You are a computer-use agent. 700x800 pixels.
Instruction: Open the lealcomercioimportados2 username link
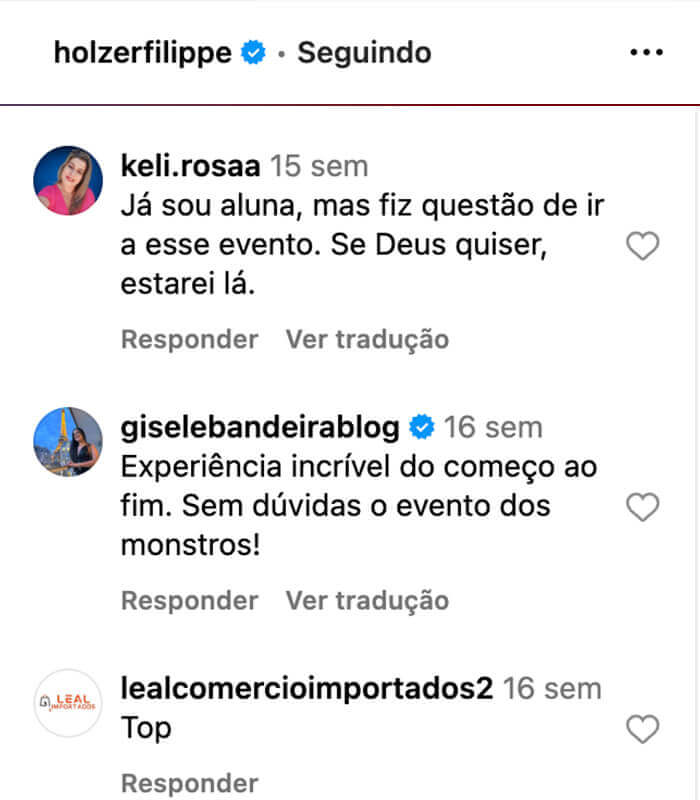point(306,689)
